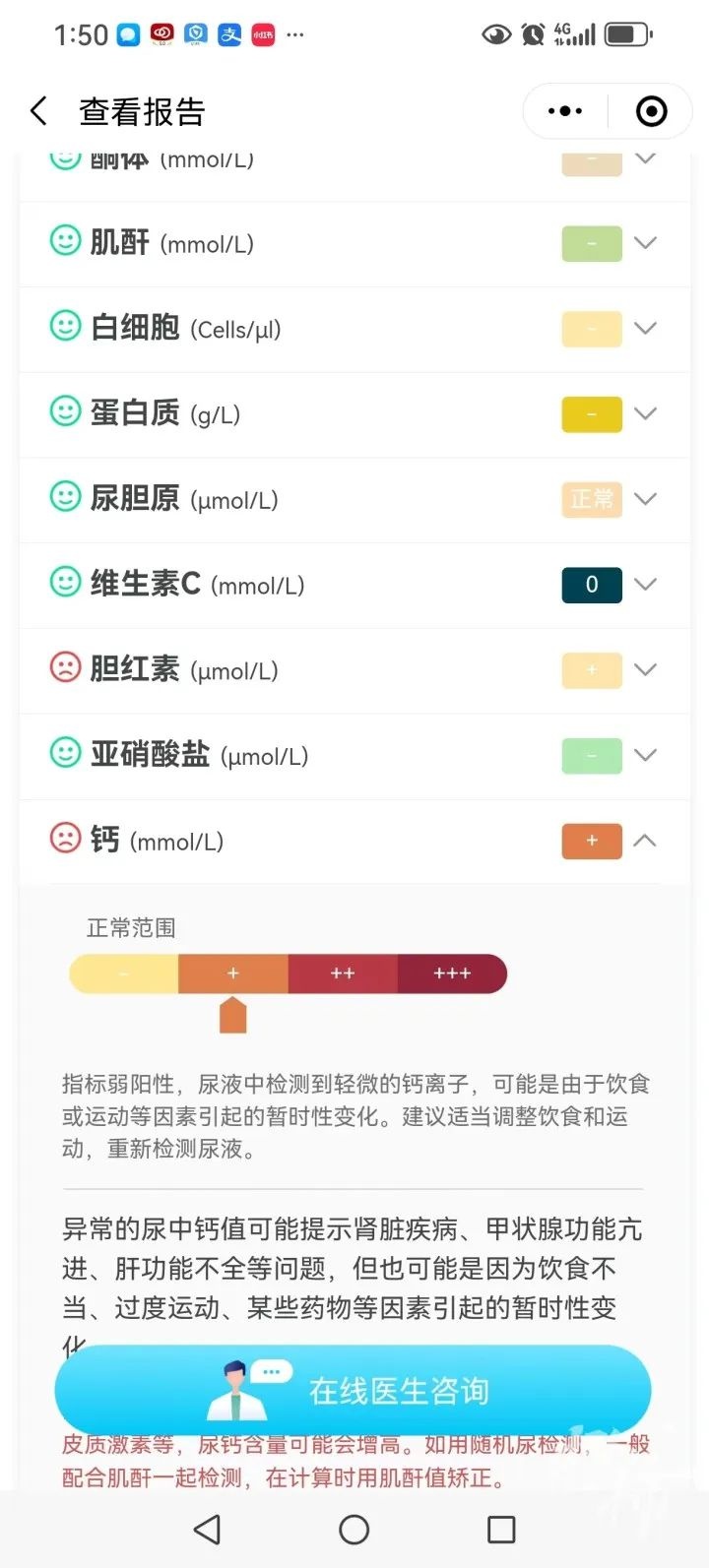Expand the 蛋白质 result row

pyautogui.click(x=646, y=413)
